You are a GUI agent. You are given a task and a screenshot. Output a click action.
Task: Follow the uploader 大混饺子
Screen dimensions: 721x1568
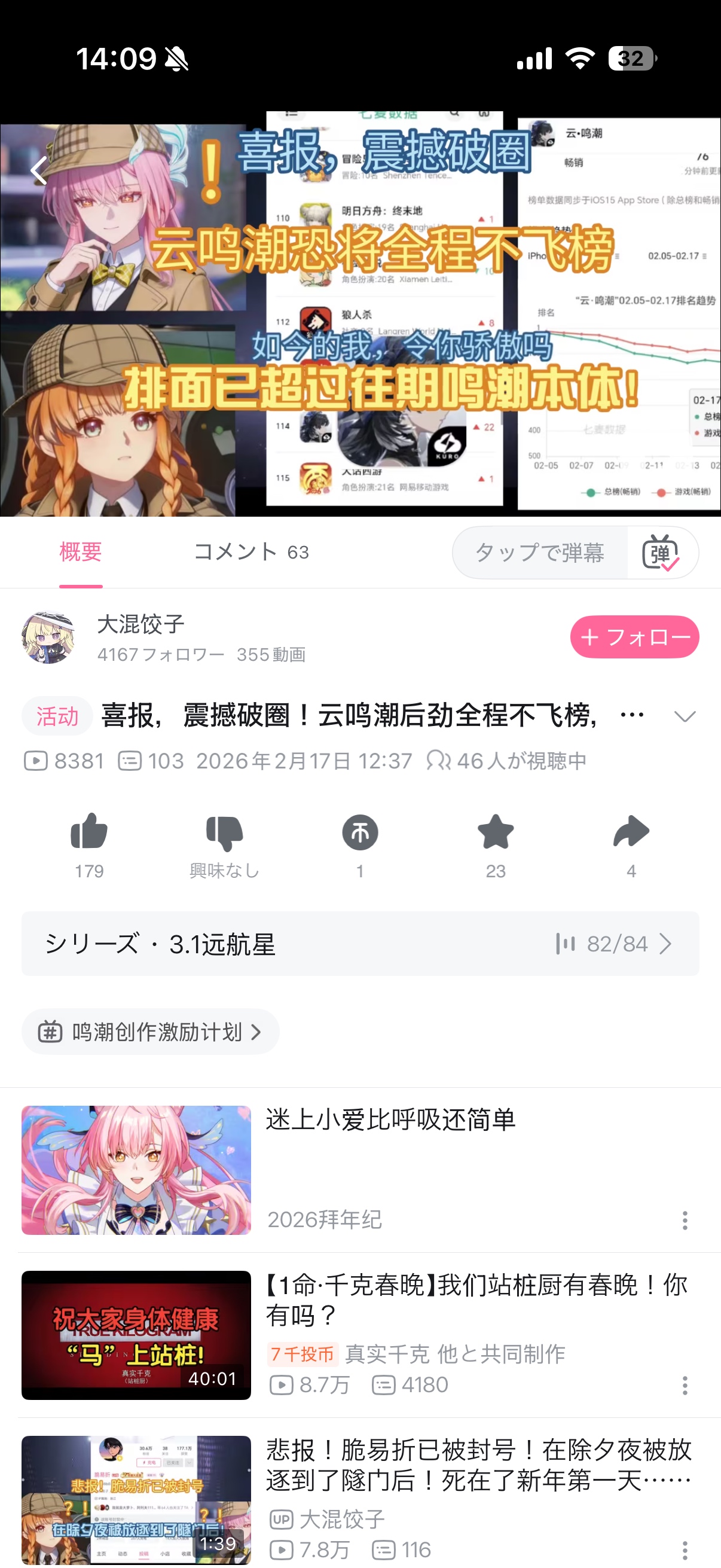[x=634, y=637]
